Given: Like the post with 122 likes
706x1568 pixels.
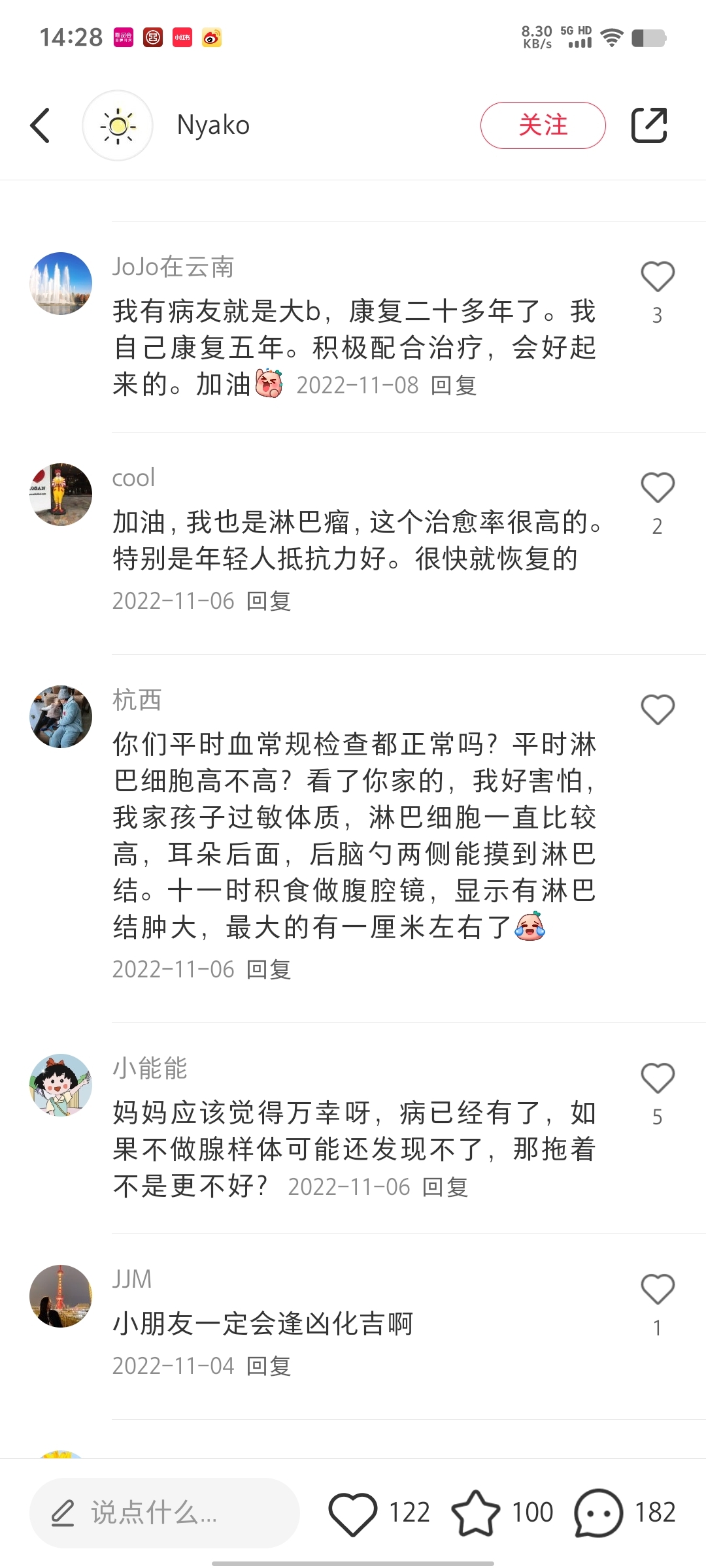Looking at the screenshot, I should (353, 1512).
